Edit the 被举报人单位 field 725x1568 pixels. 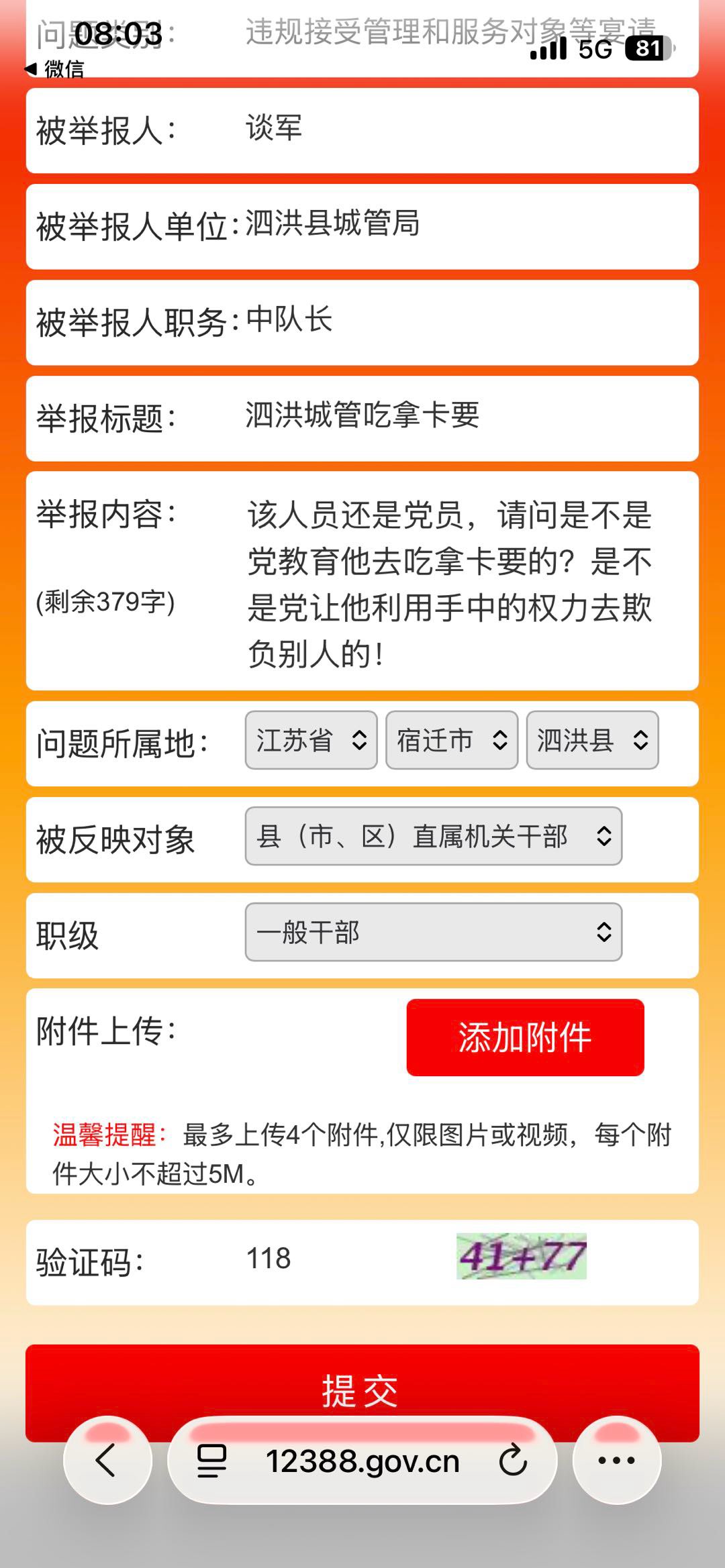point(463,225)
